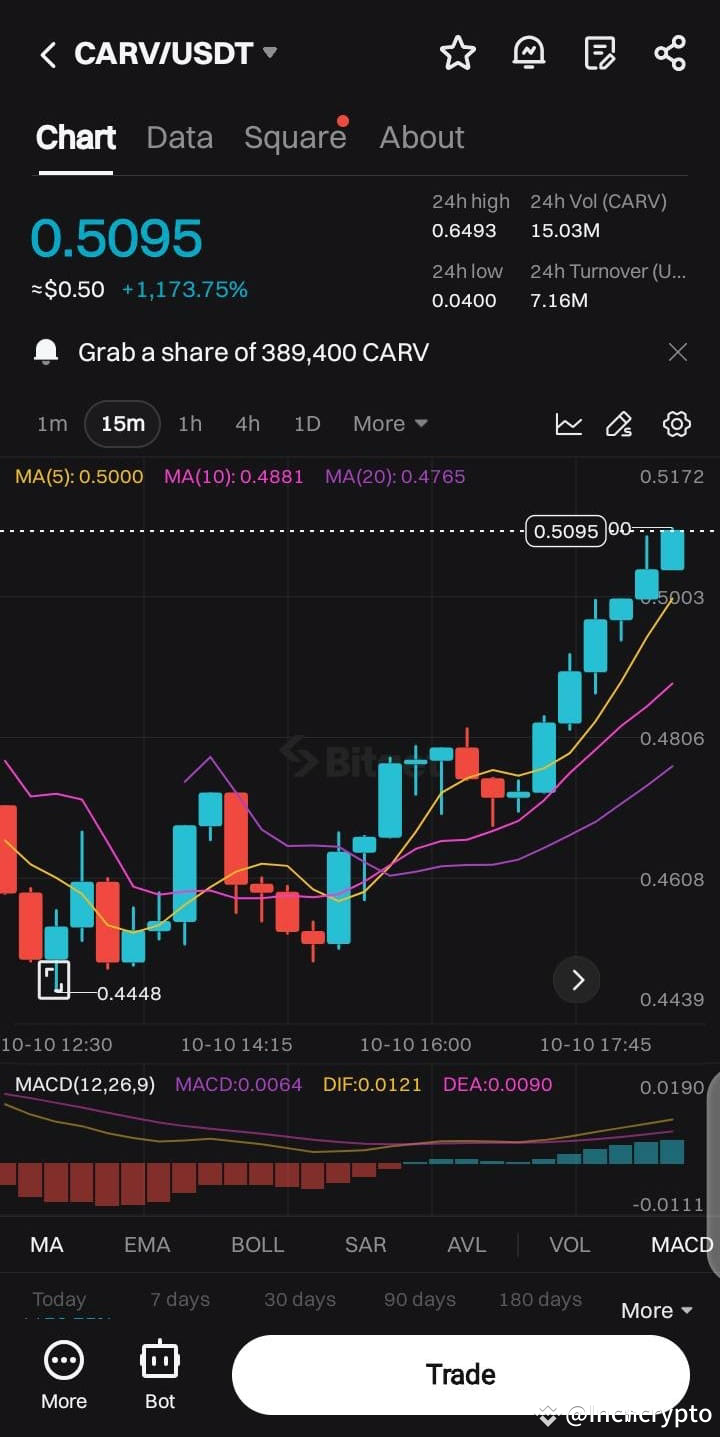
Task: Expand the CARV/USDT pair selector
Action: click(269, 54)
